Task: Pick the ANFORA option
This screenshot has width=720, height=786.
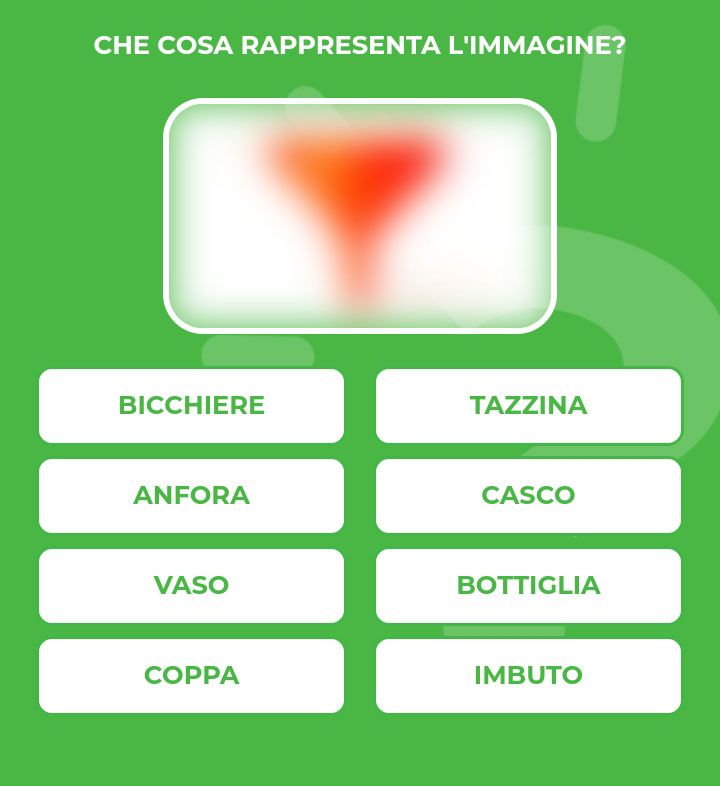Action: tap(191, 496)
